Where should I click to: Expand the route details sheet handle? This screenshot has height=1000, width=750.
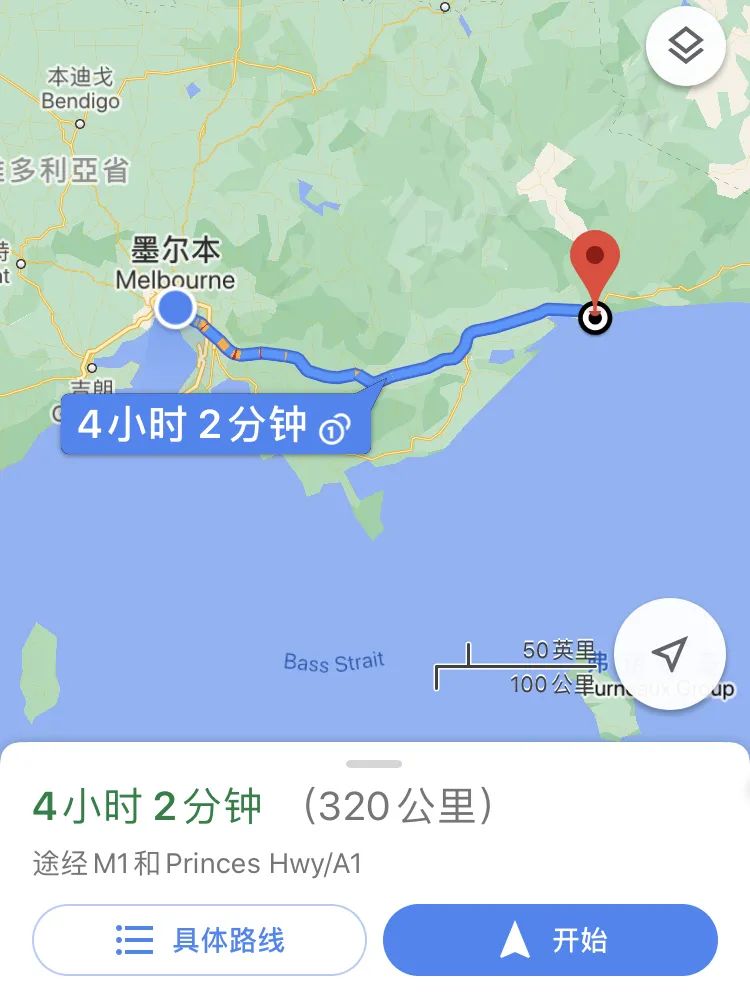[x=374, y=764]
